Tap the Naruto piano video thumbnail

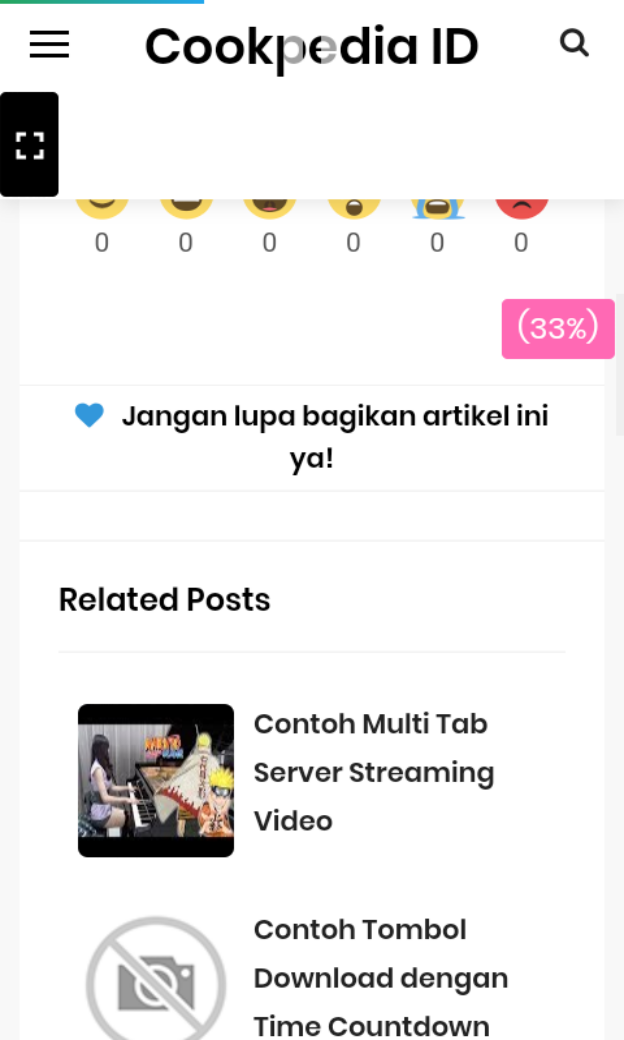[x=156, y=780]
